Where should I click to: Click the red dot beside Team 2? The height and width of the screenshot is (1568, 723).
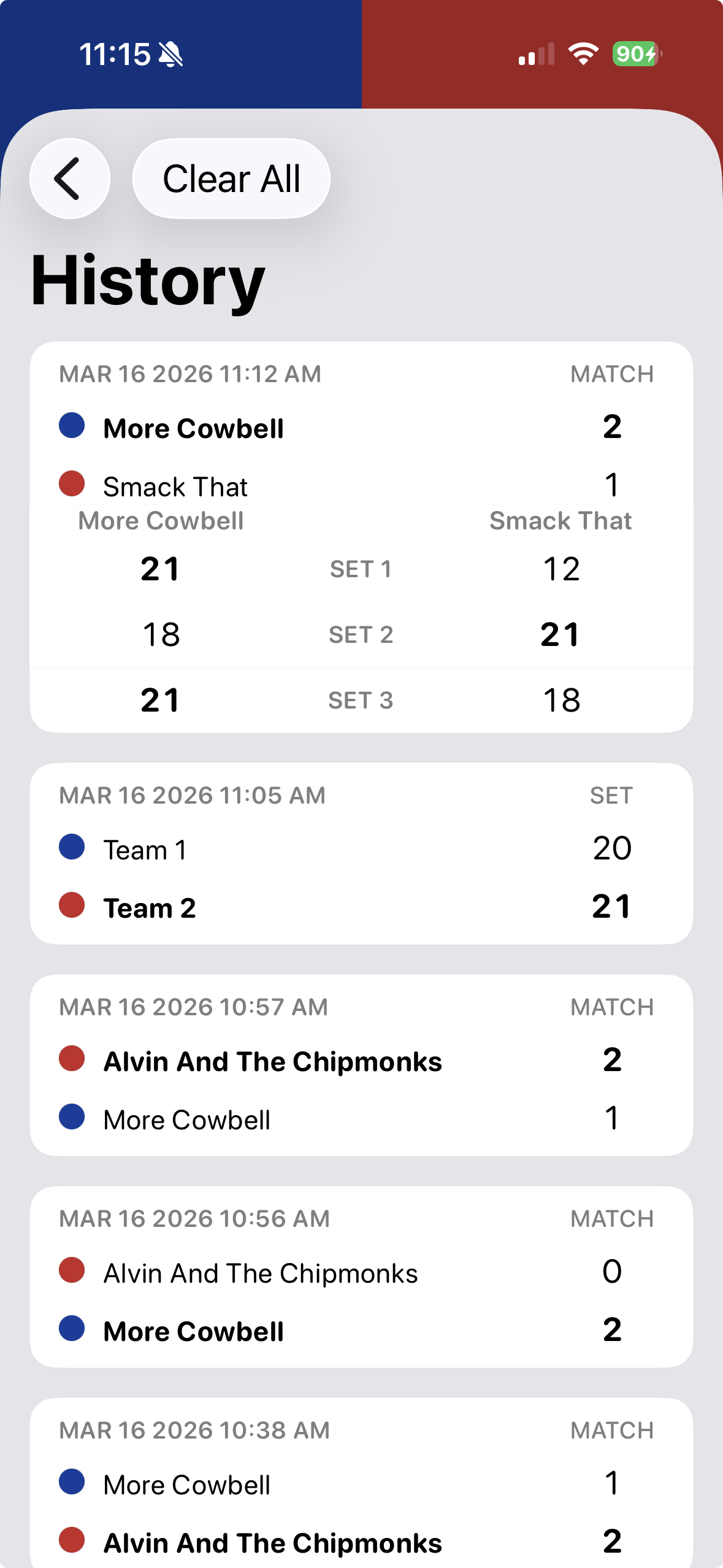(x=72, y=906)
